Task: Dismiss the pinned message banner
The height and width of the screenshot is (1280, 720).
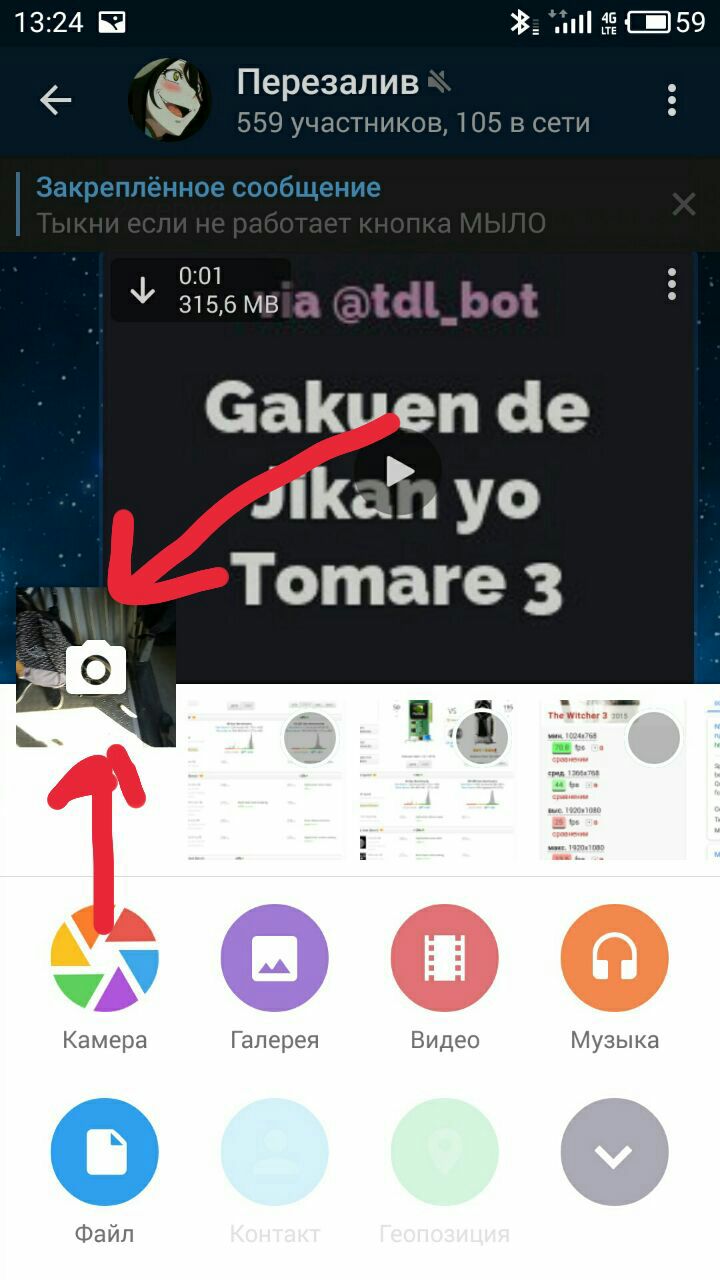Action: coord(684,205)
